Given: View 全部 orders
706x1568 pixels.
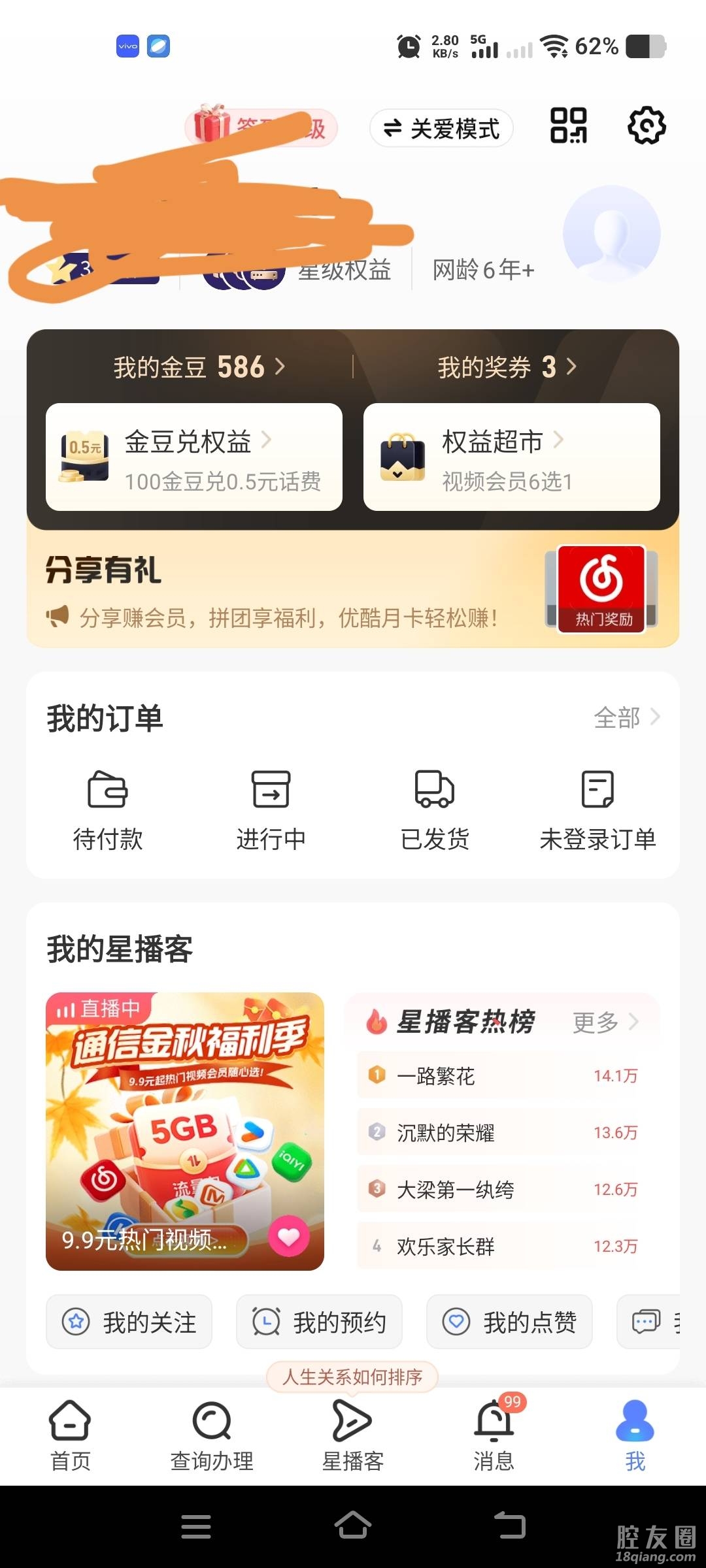Looking at the screenshot, I should pos(626,717).
